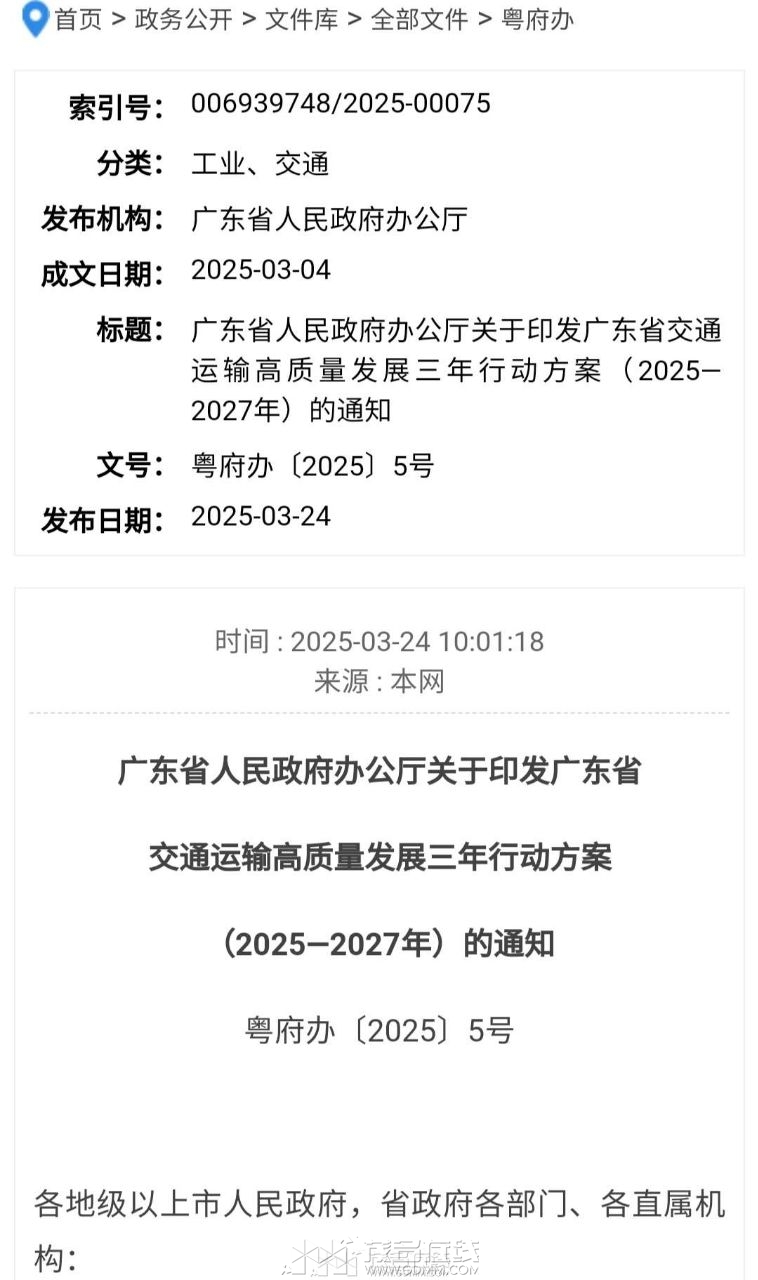
Task: Go to 首页 in the breadcrumb
Action: tap(78, 19)
